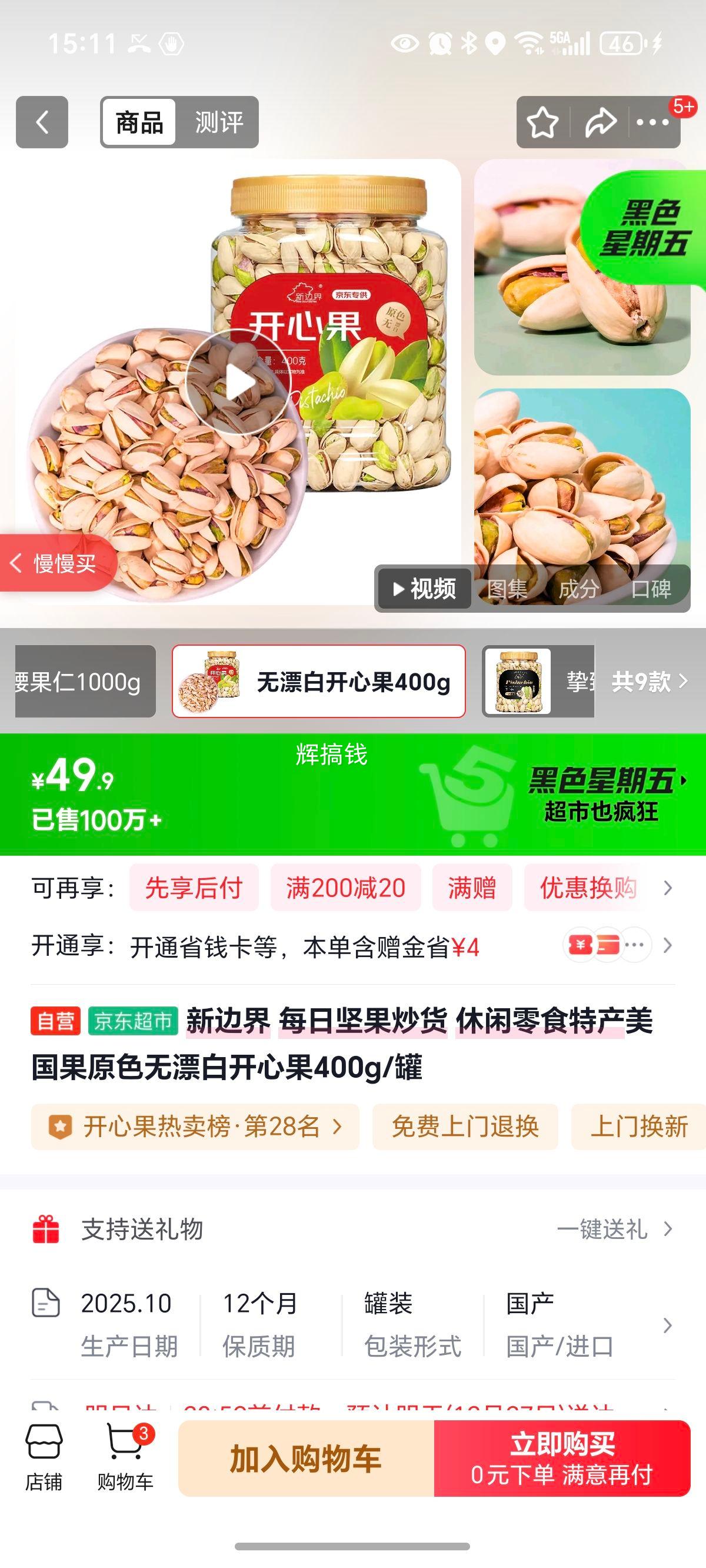This screenshot has height=1568, width=706.
Task: Click the favorite star icon
Action: point(544,122)
